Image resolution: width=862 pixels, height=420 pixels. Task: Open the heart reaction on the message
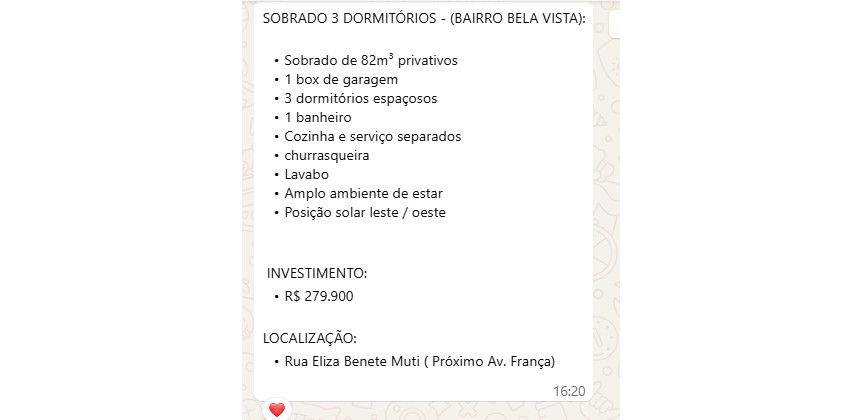277,409
